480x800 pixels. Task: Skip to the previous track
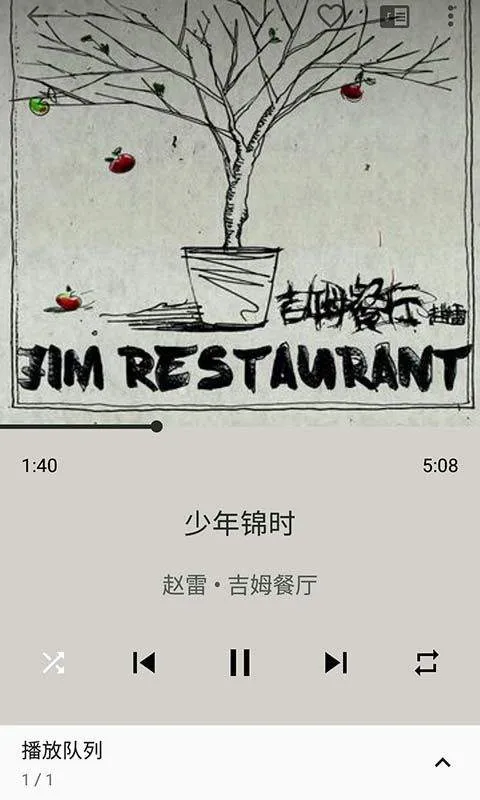(144, 663)
